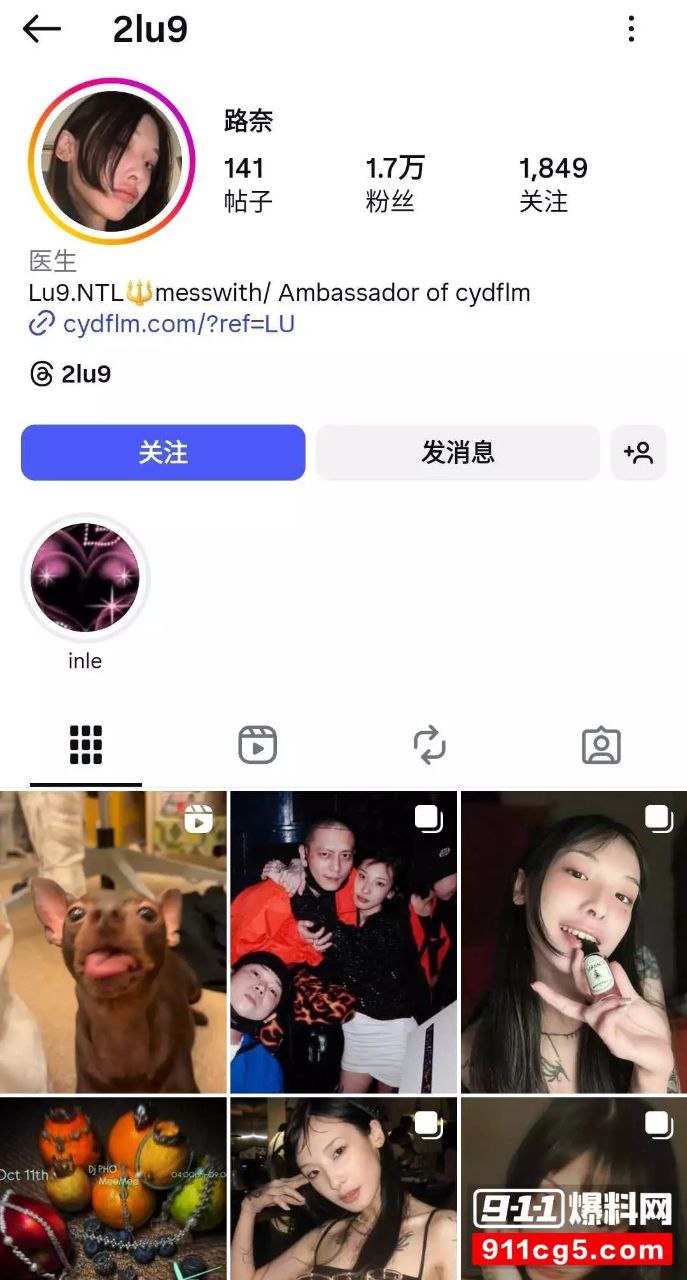Open the three-dot overflow menu

pyautogui.click(x=631, y=29)
